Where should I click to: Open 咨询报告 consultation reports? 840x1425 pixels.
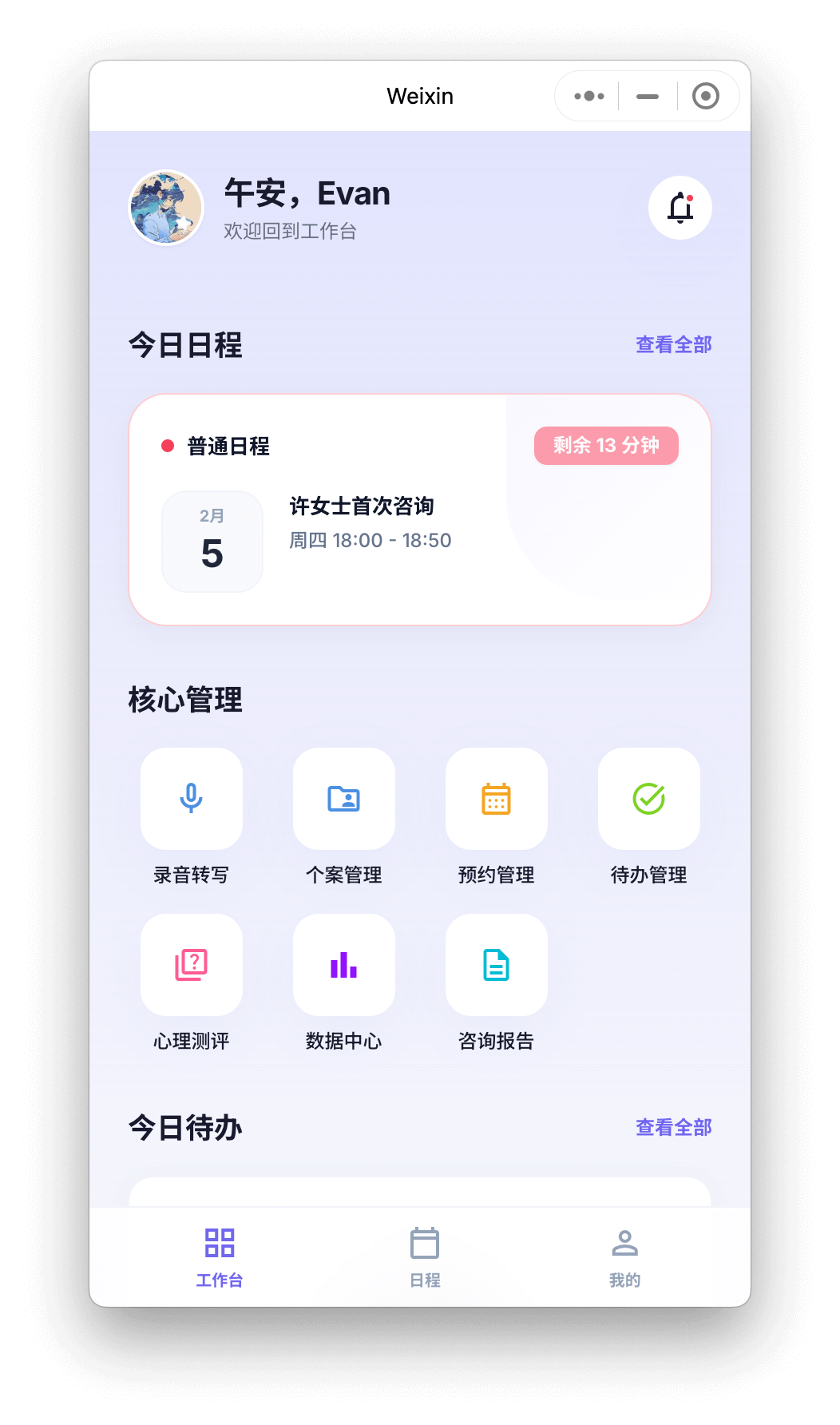tap(496, 964)
